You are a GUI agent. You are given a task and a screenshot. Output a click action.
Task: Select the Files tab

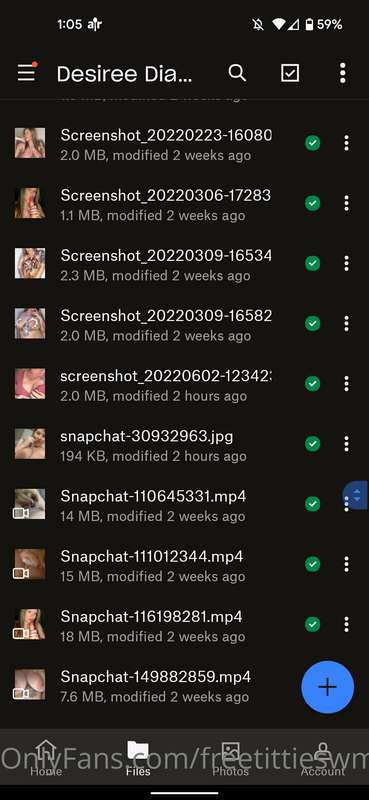tap(138, 757)
